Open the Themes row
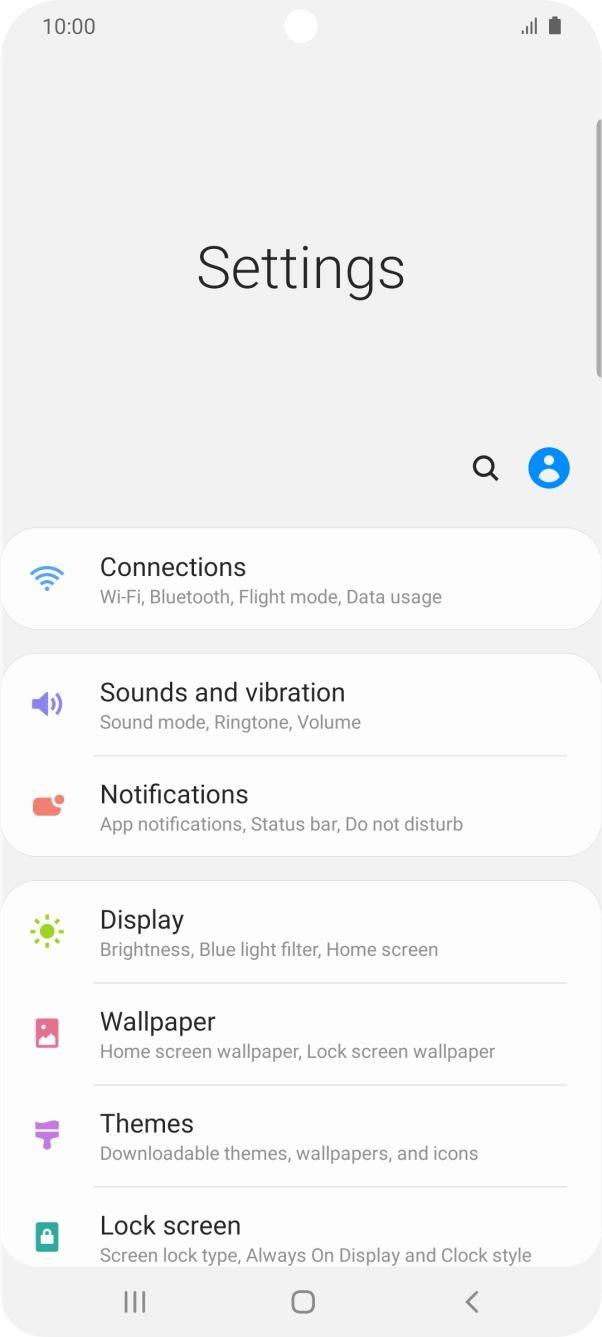Image resolution: width=602 pixels, height=1337 pixels. [x=301, y=1137]
